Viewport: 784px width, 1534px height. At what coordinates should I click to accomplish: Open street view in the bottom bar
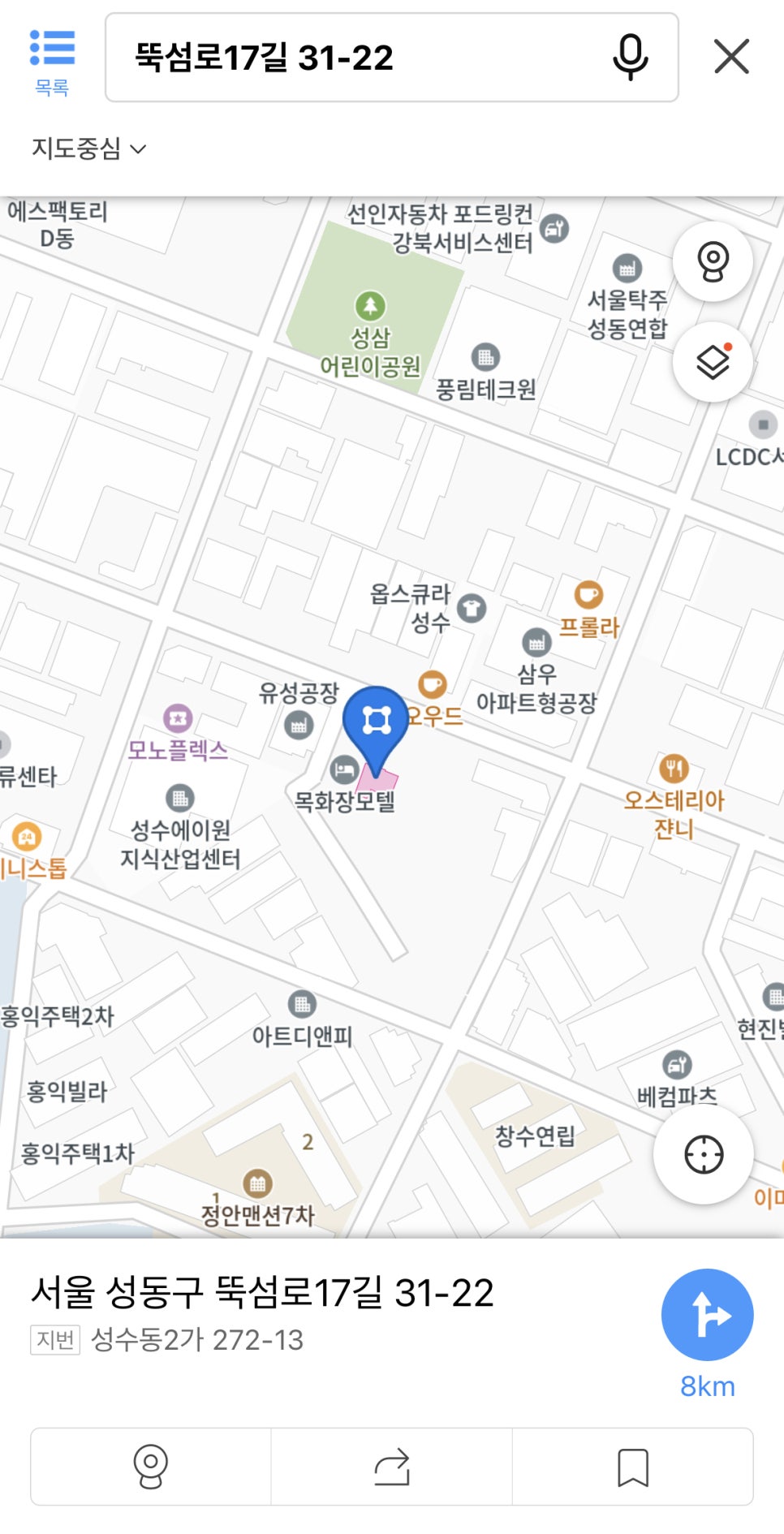pos(151,1467)
